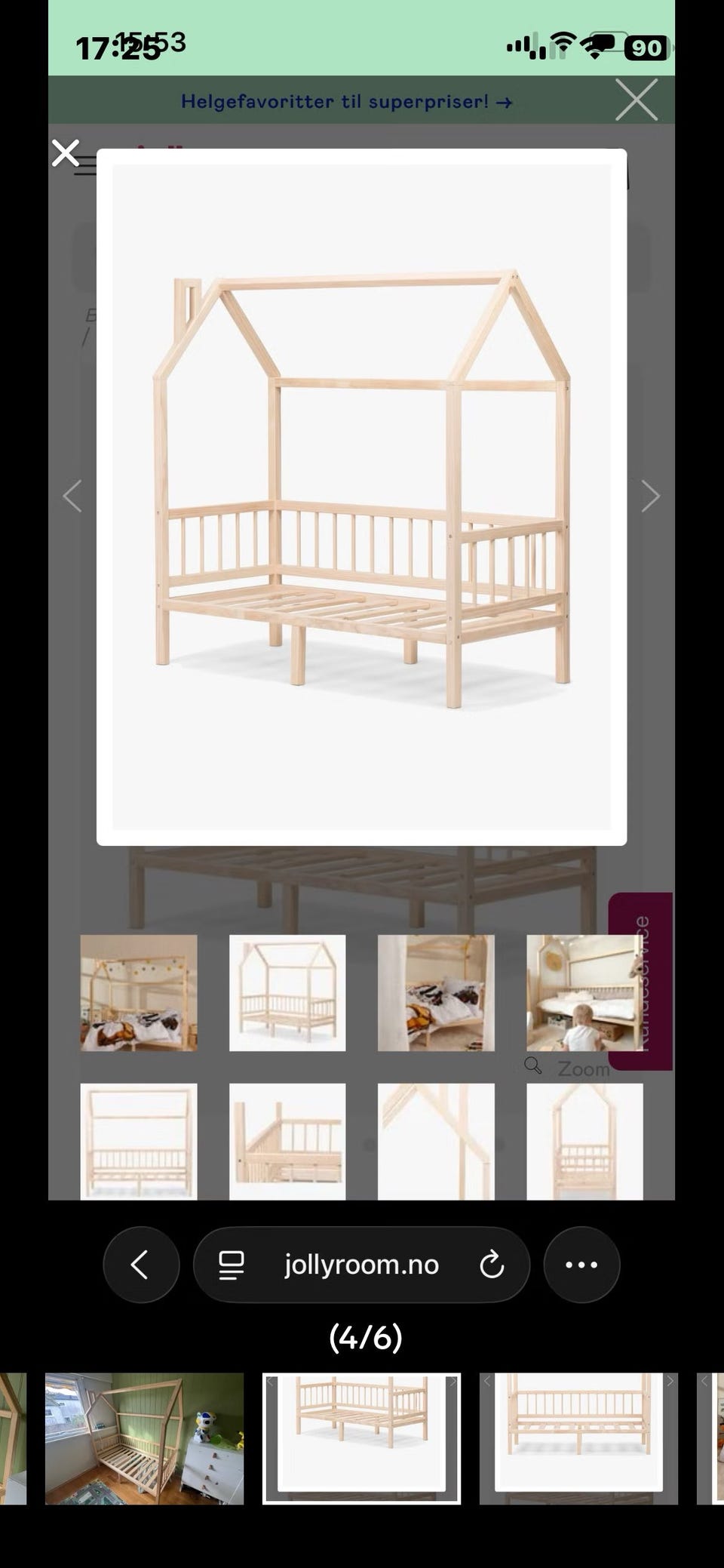Close the enlarged product image popup
The width and height of the screenshot is (724, 1568).
(65, 153)
